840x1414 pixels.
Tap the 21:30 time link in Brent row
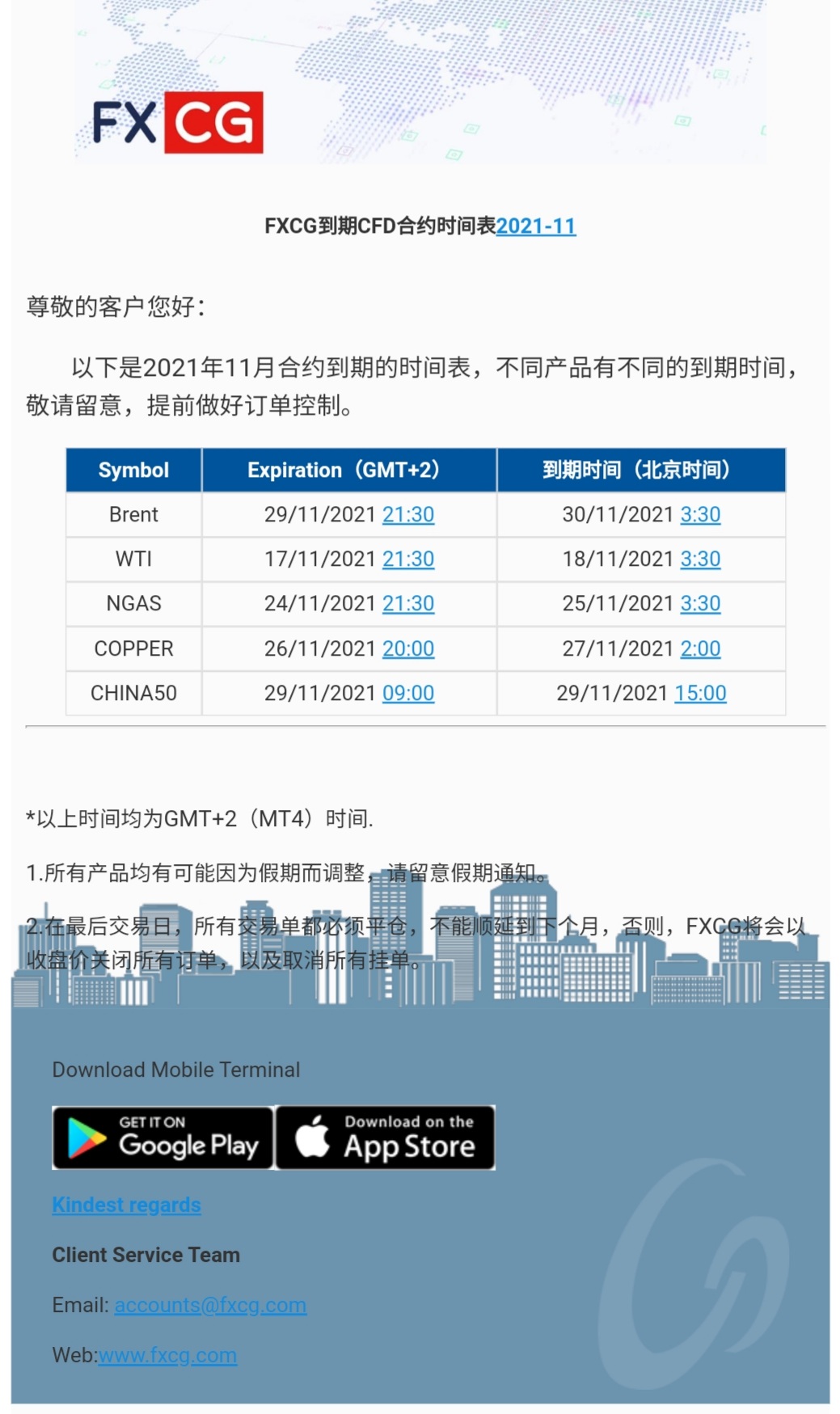click(x=408, y=515)
